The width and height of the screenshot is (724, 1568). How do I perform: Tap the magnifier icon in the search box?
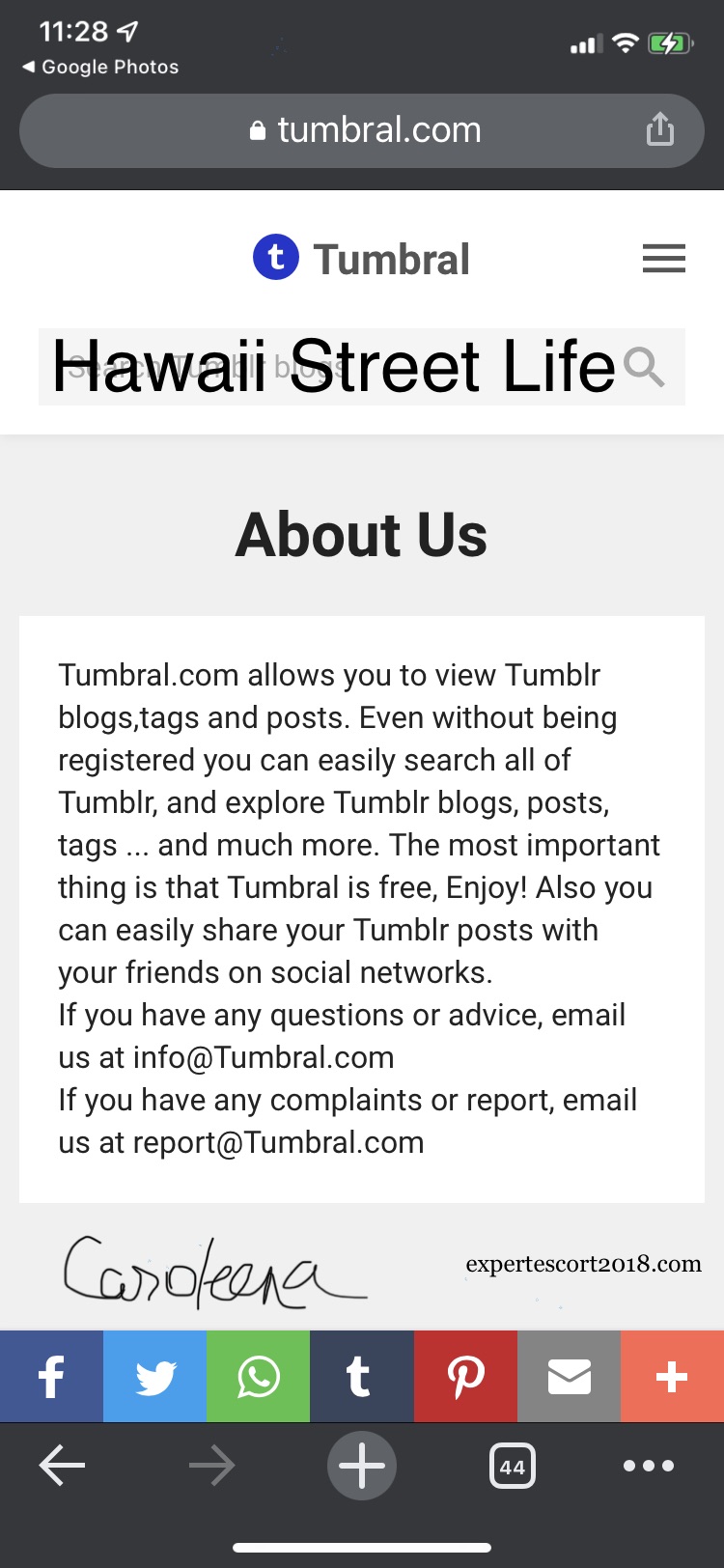click(644, 367)
